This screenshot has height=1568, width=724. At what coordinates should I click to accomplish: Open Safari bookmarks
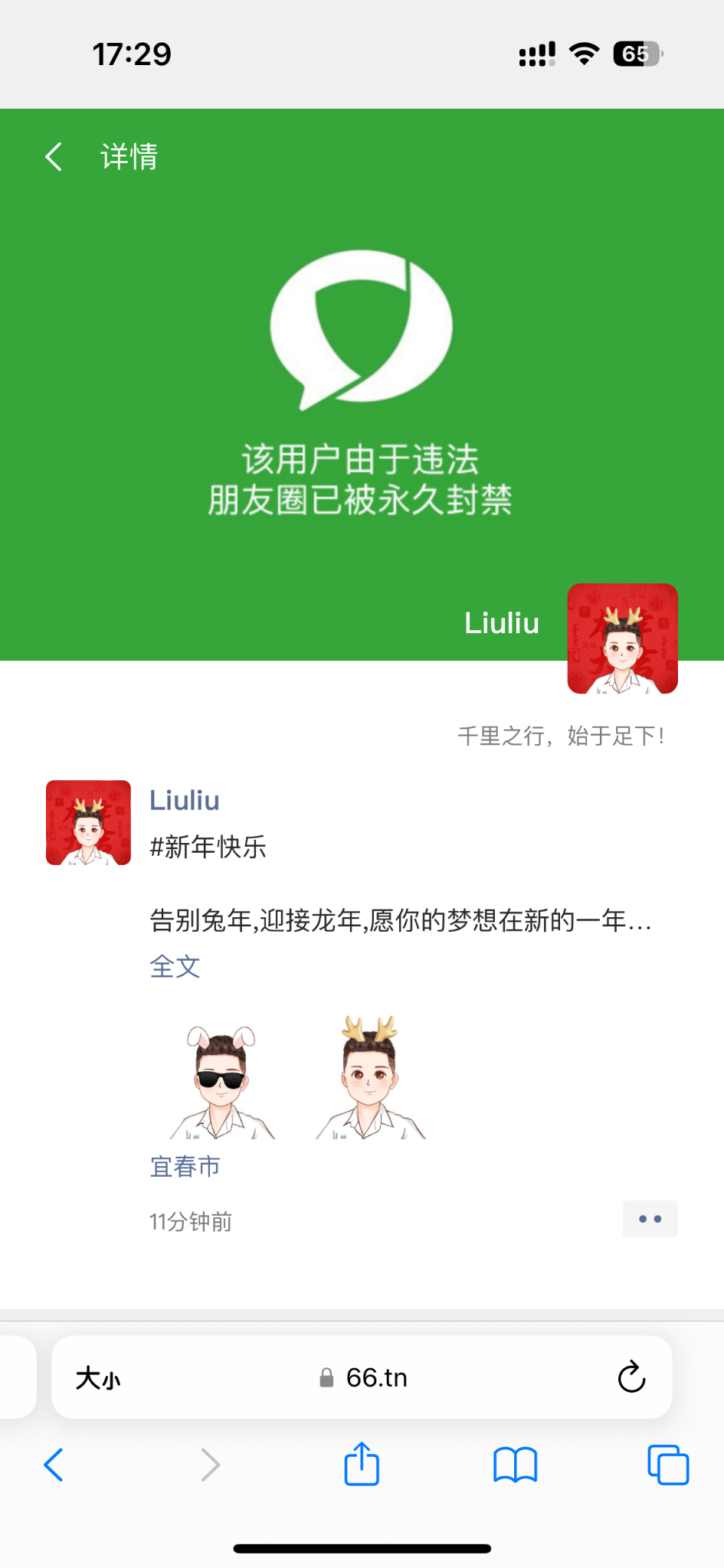click(515, 1465)
